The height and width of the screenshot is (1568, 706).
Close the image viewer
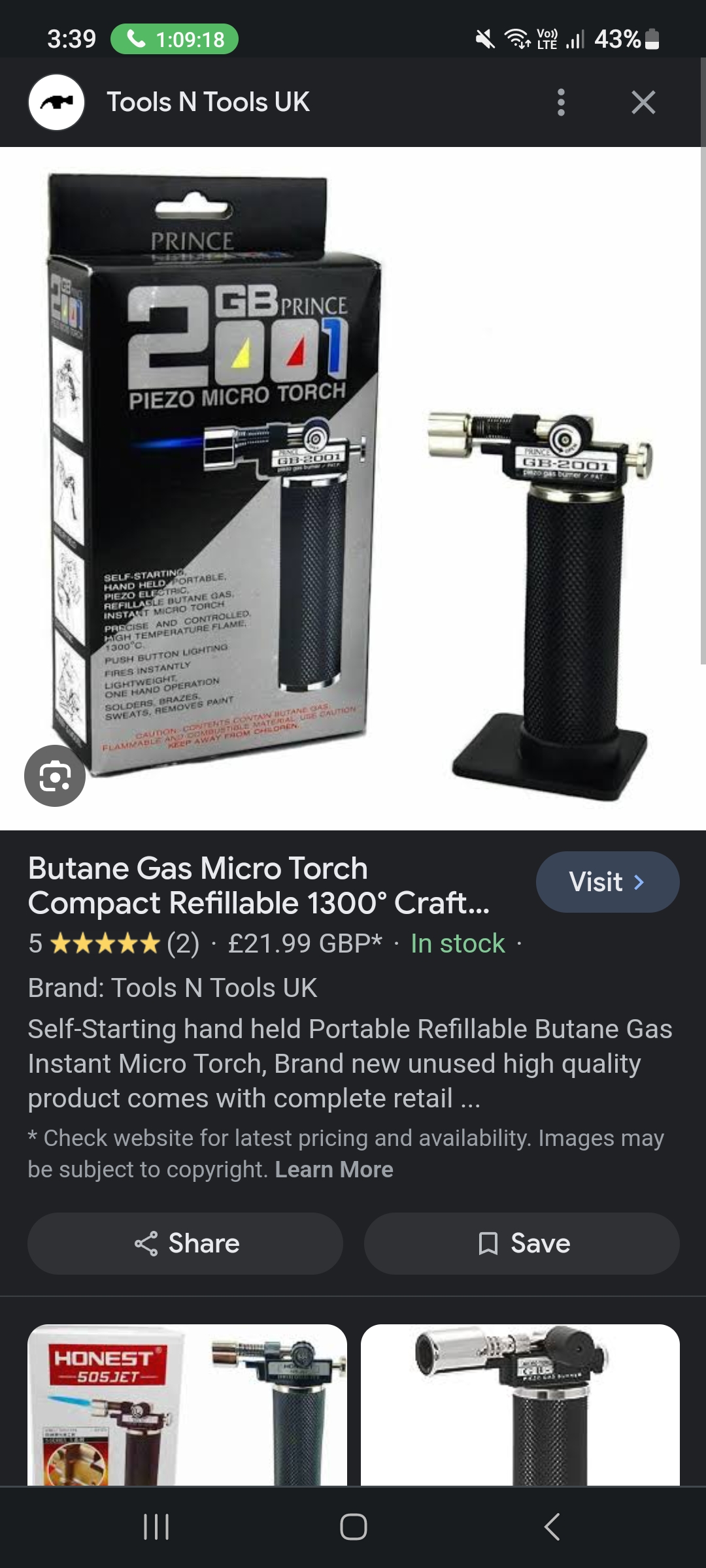(x=643, y=103)
